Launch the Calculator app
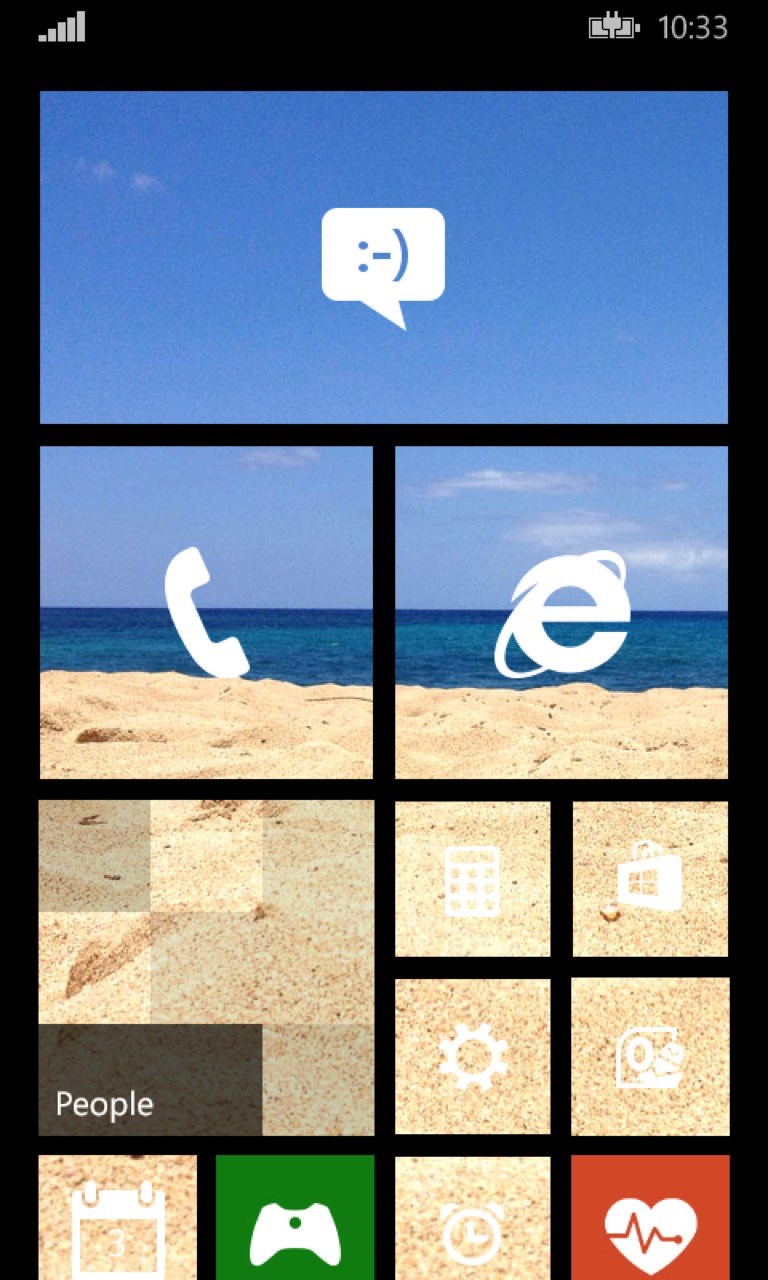768x1280 pixels. (x=472, y=879)
